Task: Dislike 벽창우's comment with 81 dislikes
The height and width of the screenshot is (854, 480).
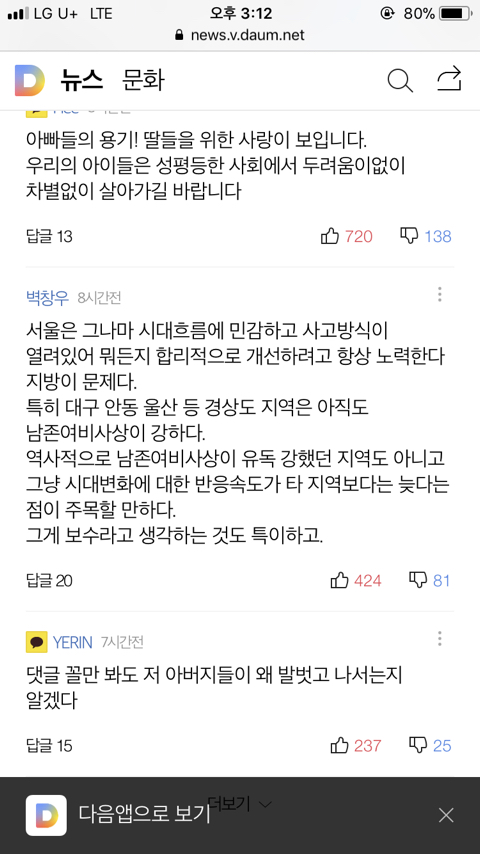Action: pos(429,581)
